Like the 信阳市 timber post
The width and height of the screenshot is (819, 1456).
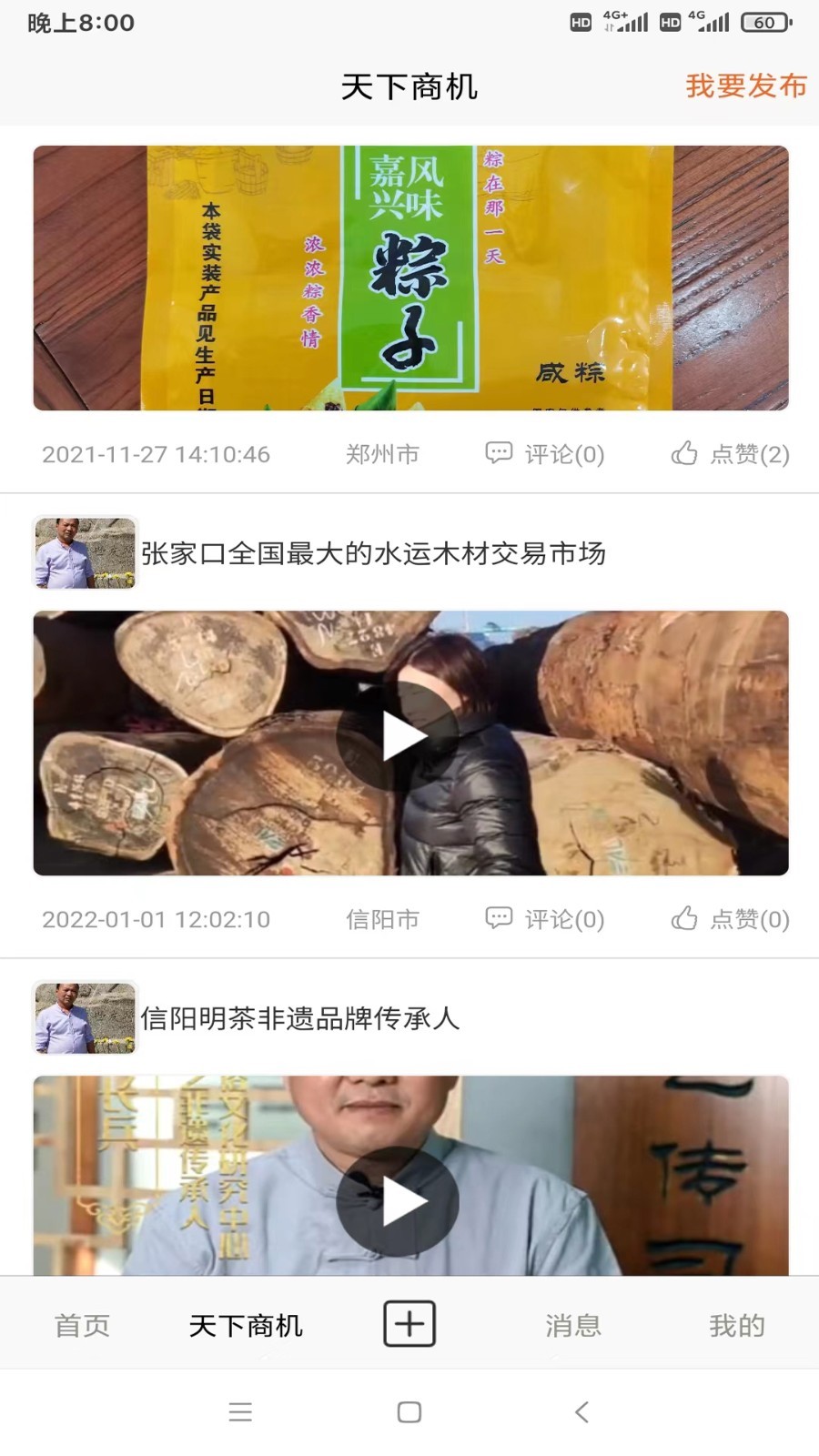coord(730,918)
